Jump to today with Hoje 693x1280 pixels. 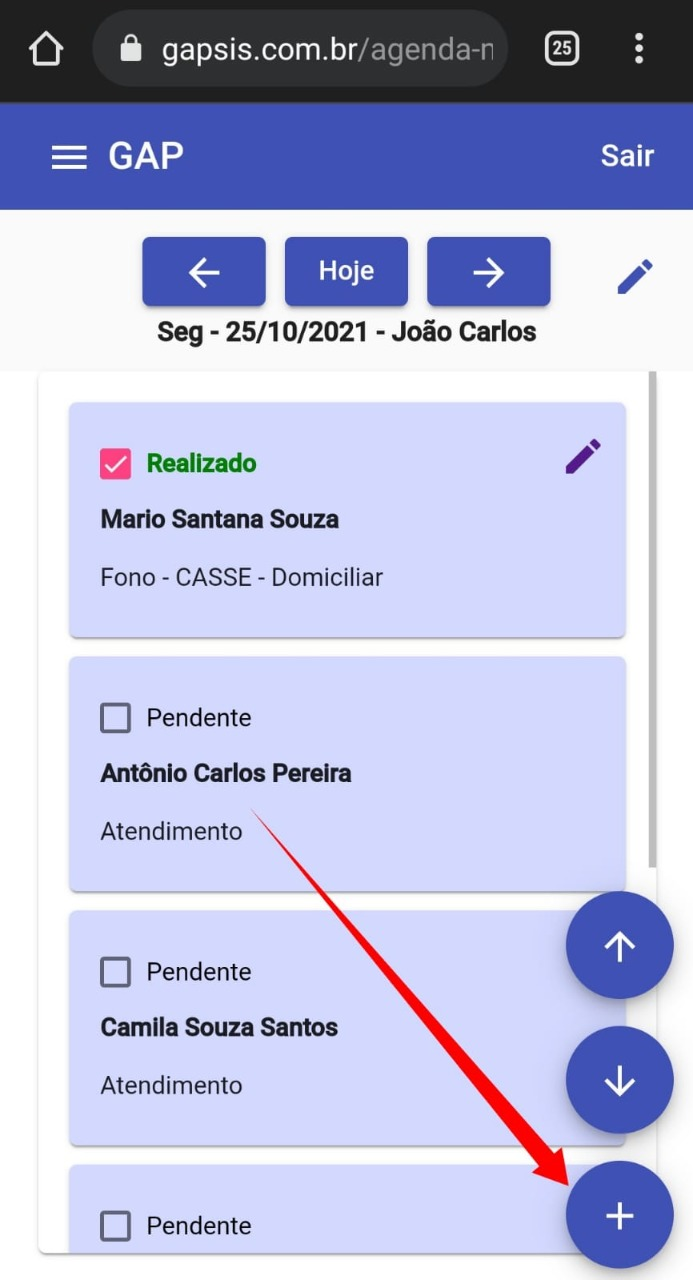click(x=346, y=271)
